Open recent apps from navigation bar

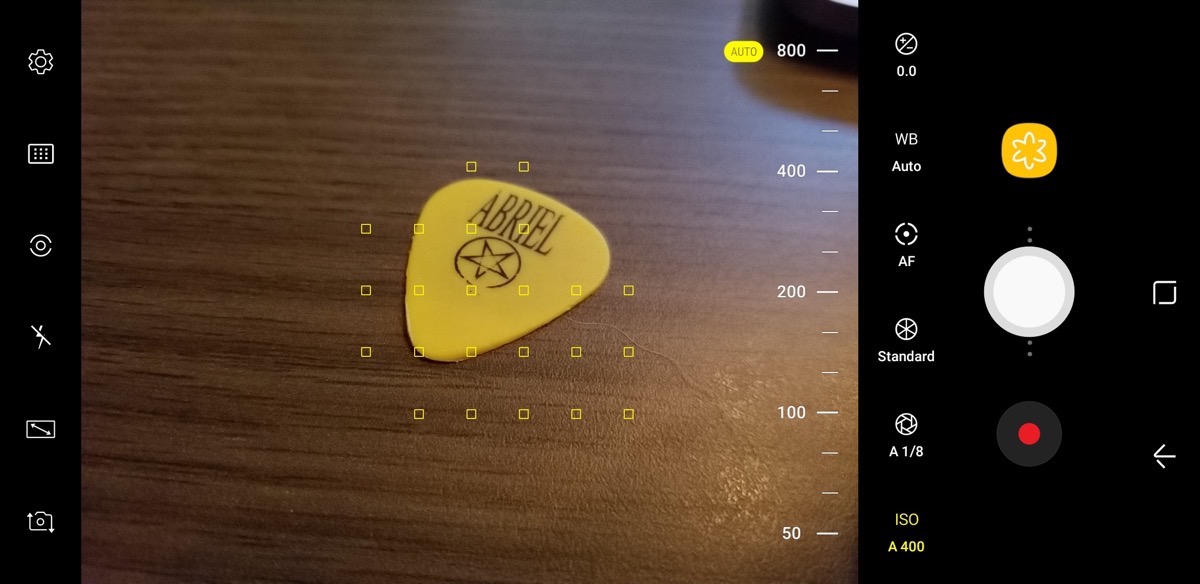point(1164,293)
